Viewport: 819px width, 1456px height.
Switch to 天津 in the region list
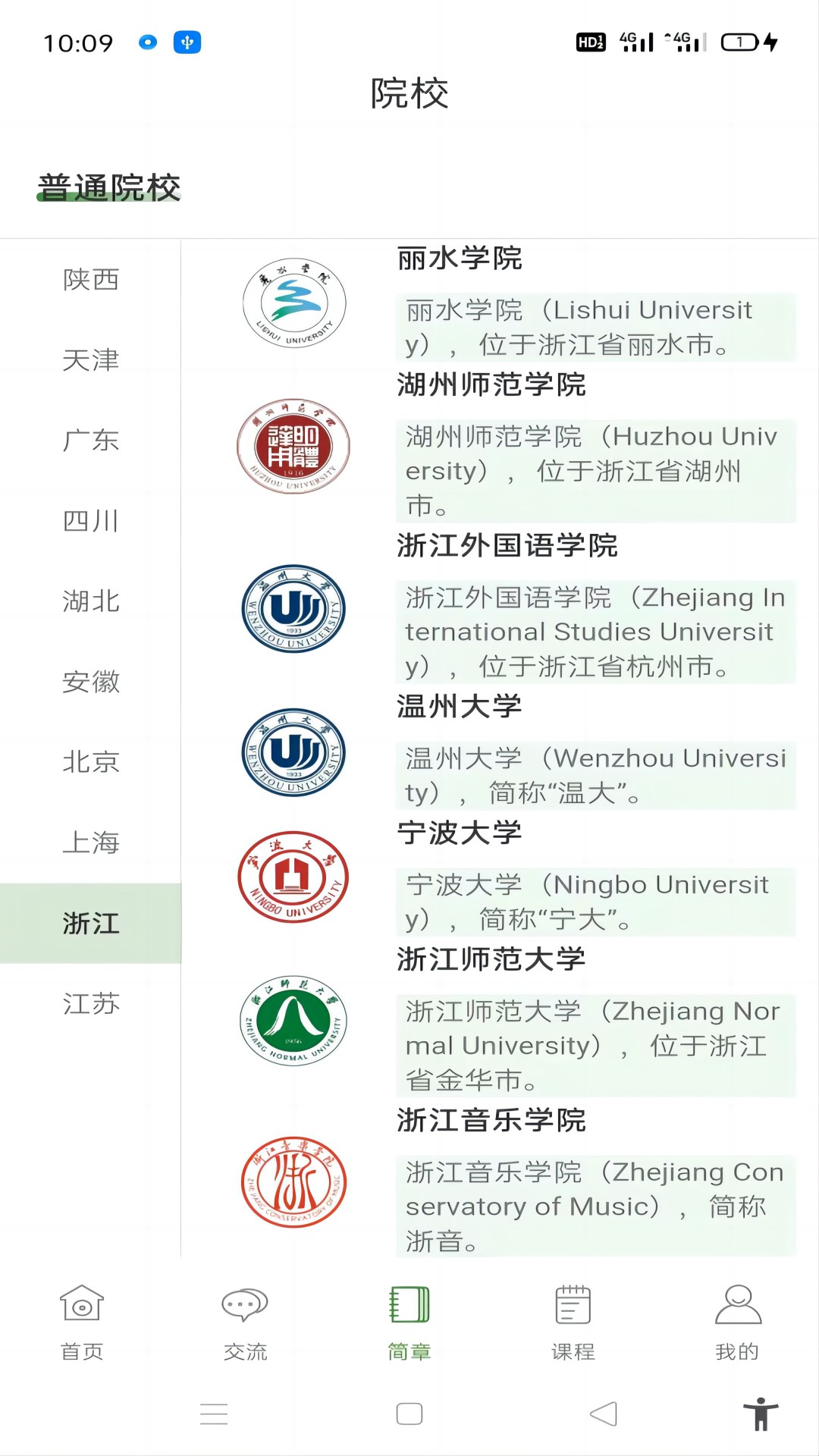pyautogui.click(x=90, y=360)
